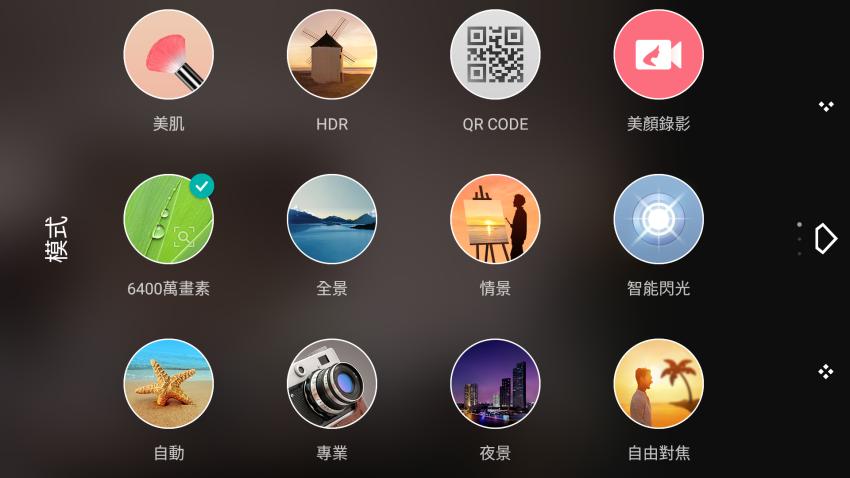This screenshot has width=850, height=478.
Task: Select 夜景 night scene mode
Action: click(x=495, y=384)
